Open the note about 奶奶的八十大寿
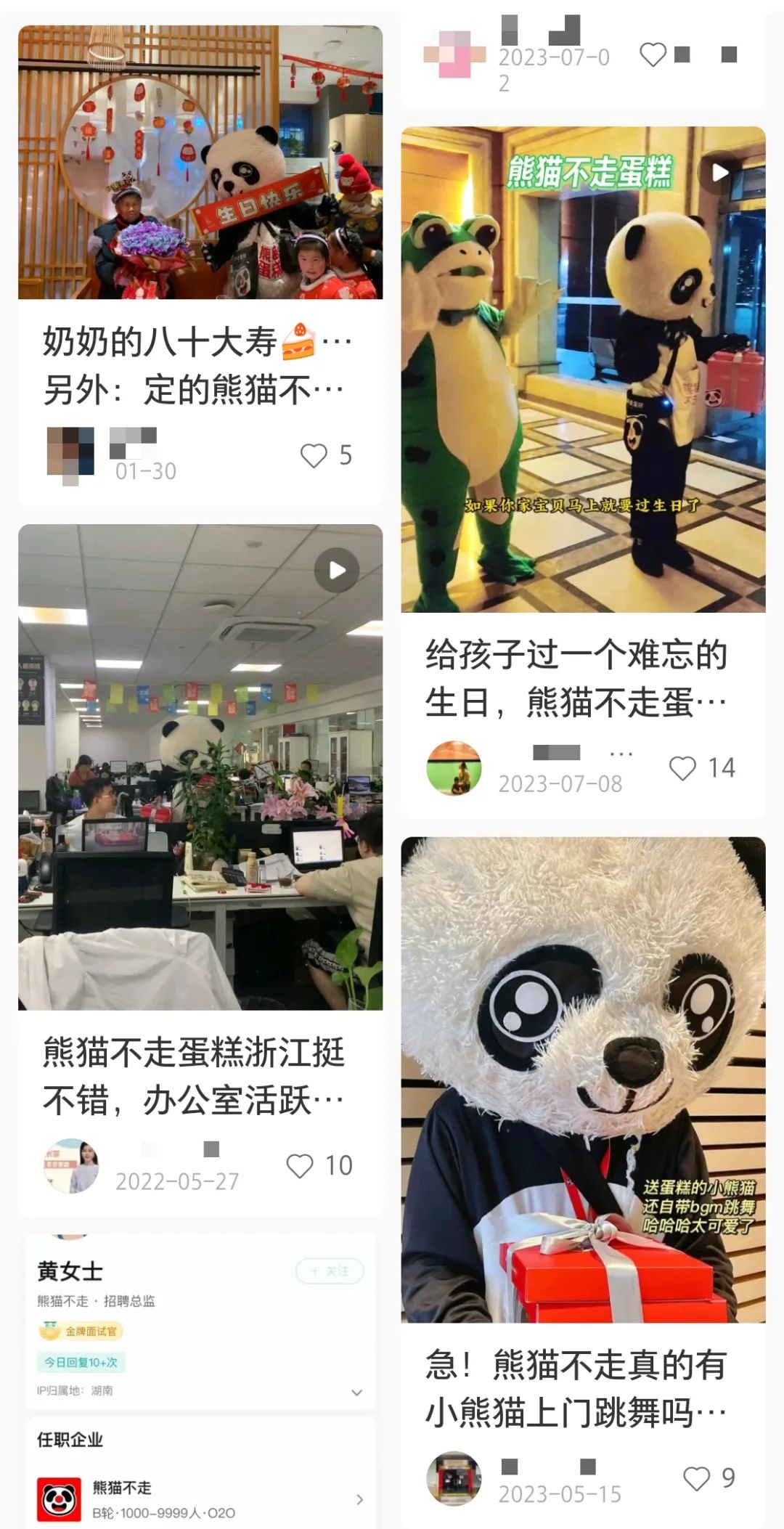This screenshot has width=784, height=1529. [200, 163]
